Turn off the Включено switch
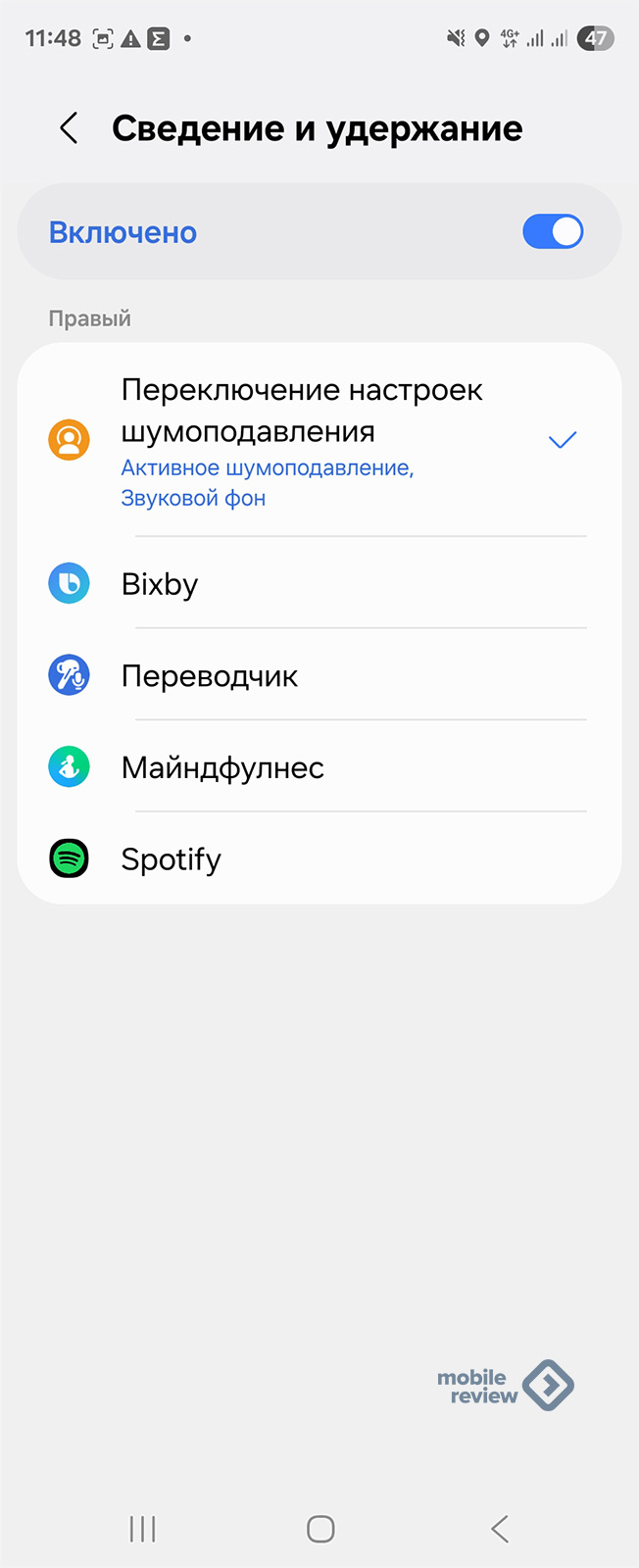Image resolution: width=639 pixels, height=1568 pixels. (553, 232)
